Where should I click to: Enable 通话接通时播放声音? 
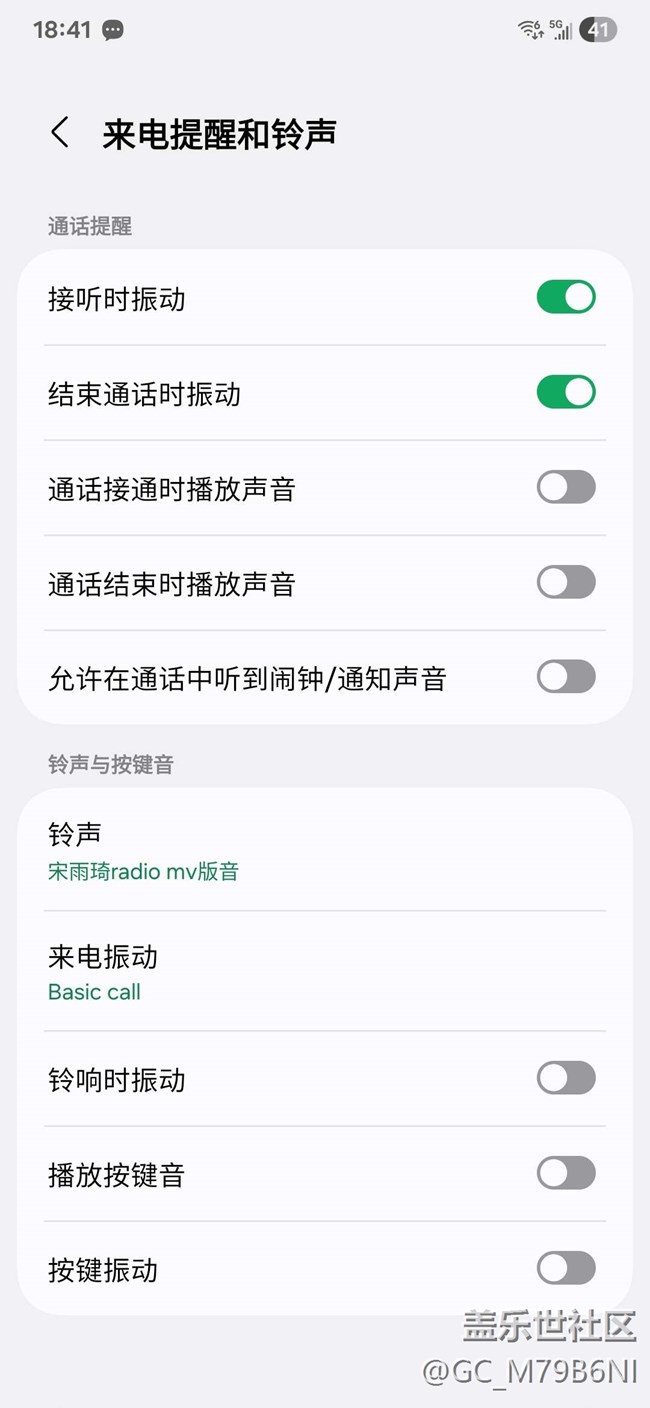click(x=565, y=487)
